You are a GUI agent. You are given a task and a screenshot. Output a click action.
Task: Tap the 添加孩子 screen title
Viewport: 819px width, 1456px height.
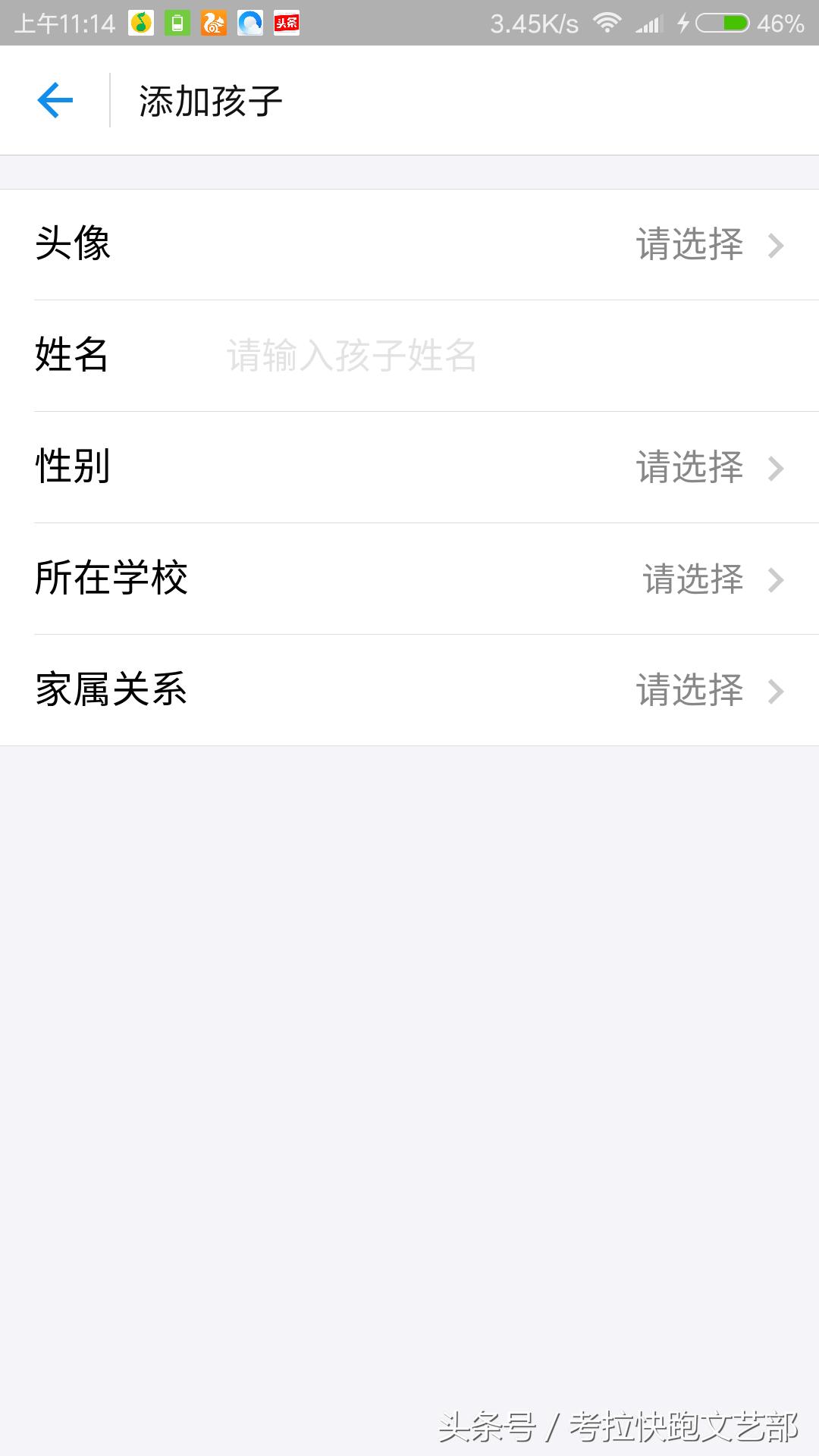(211, 99)
